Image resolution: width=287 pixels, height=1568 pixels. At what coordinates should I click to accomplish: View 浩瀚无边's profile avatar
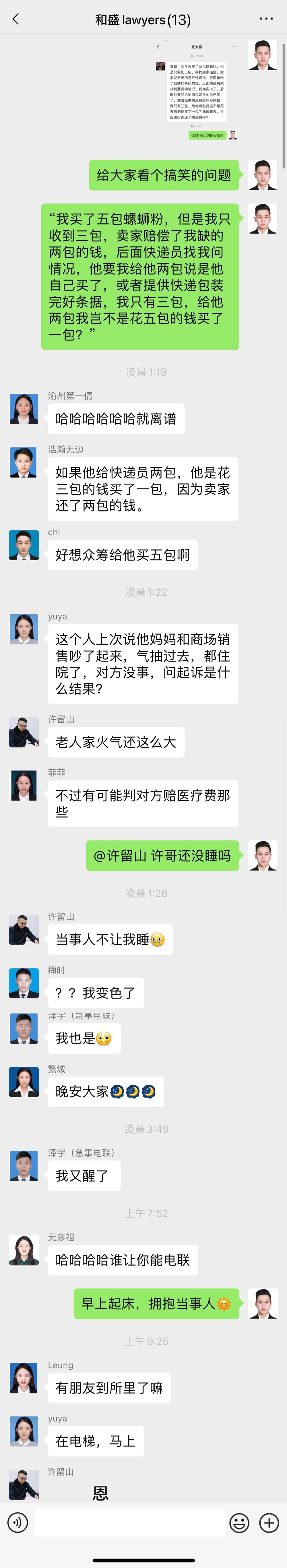24,463
